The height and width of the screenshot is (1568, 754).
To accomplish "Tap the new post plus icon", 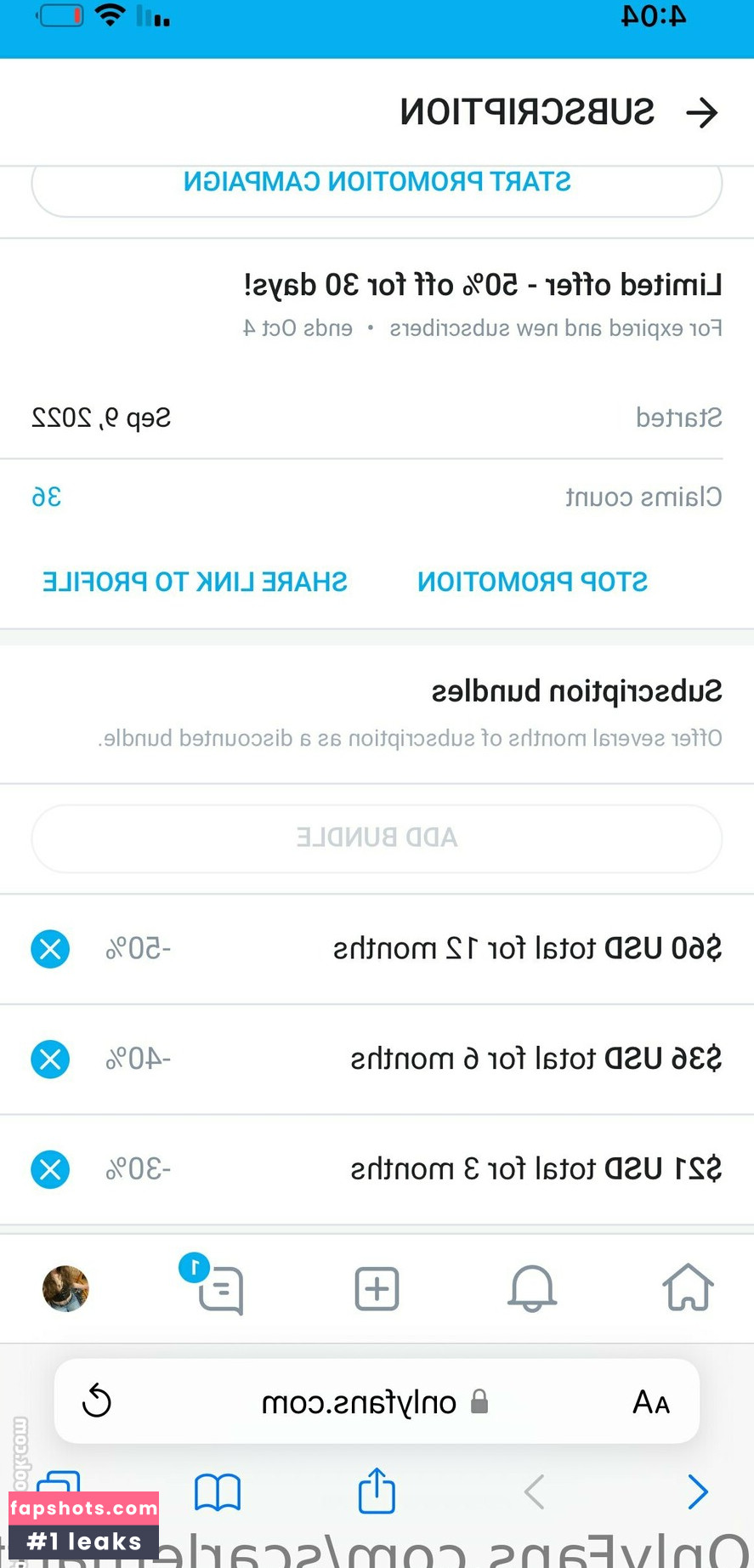I will click(x=377, y=1288).
